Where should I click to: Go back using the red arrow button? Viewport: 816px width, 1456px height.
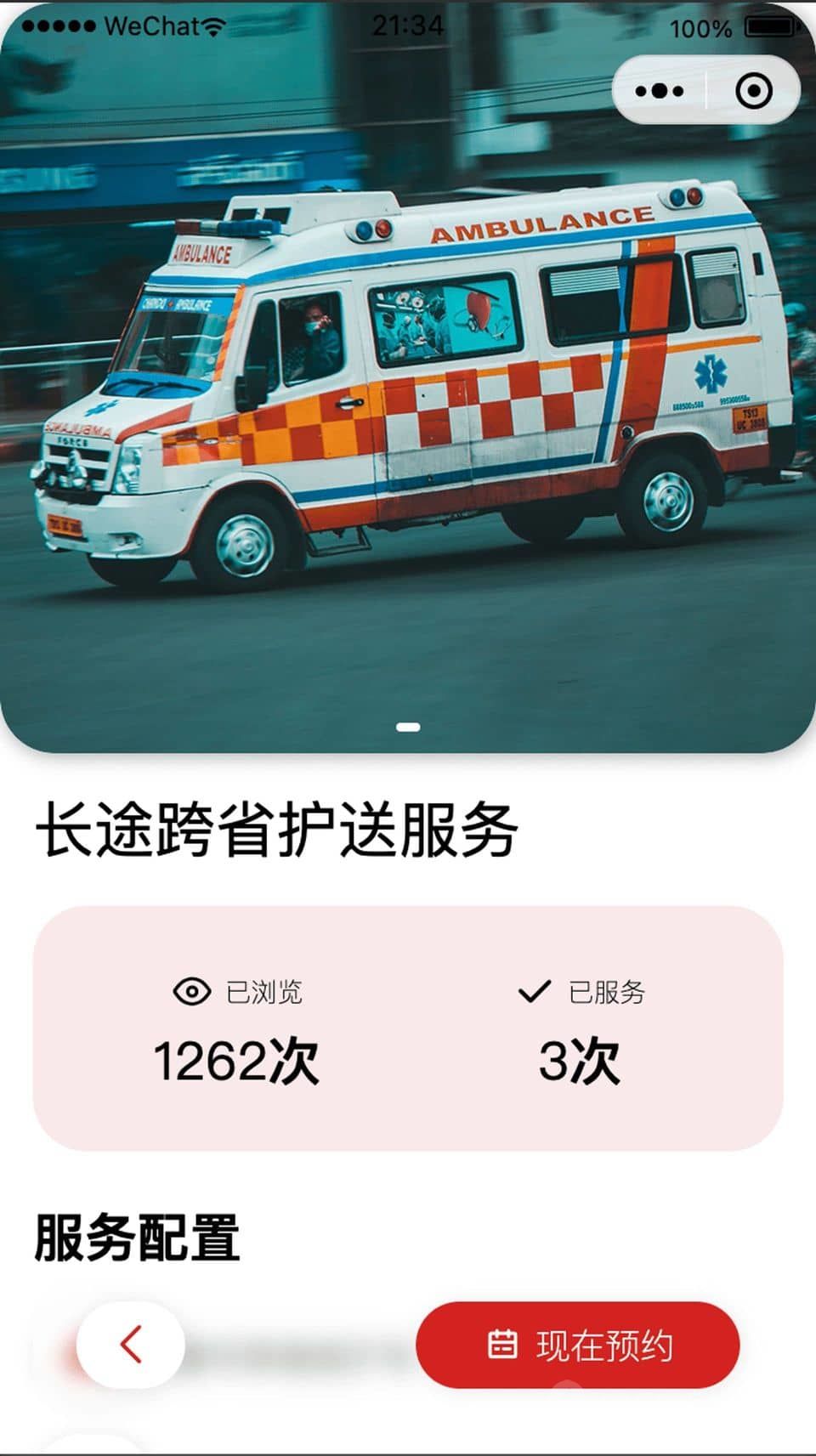click(130, 1345)
